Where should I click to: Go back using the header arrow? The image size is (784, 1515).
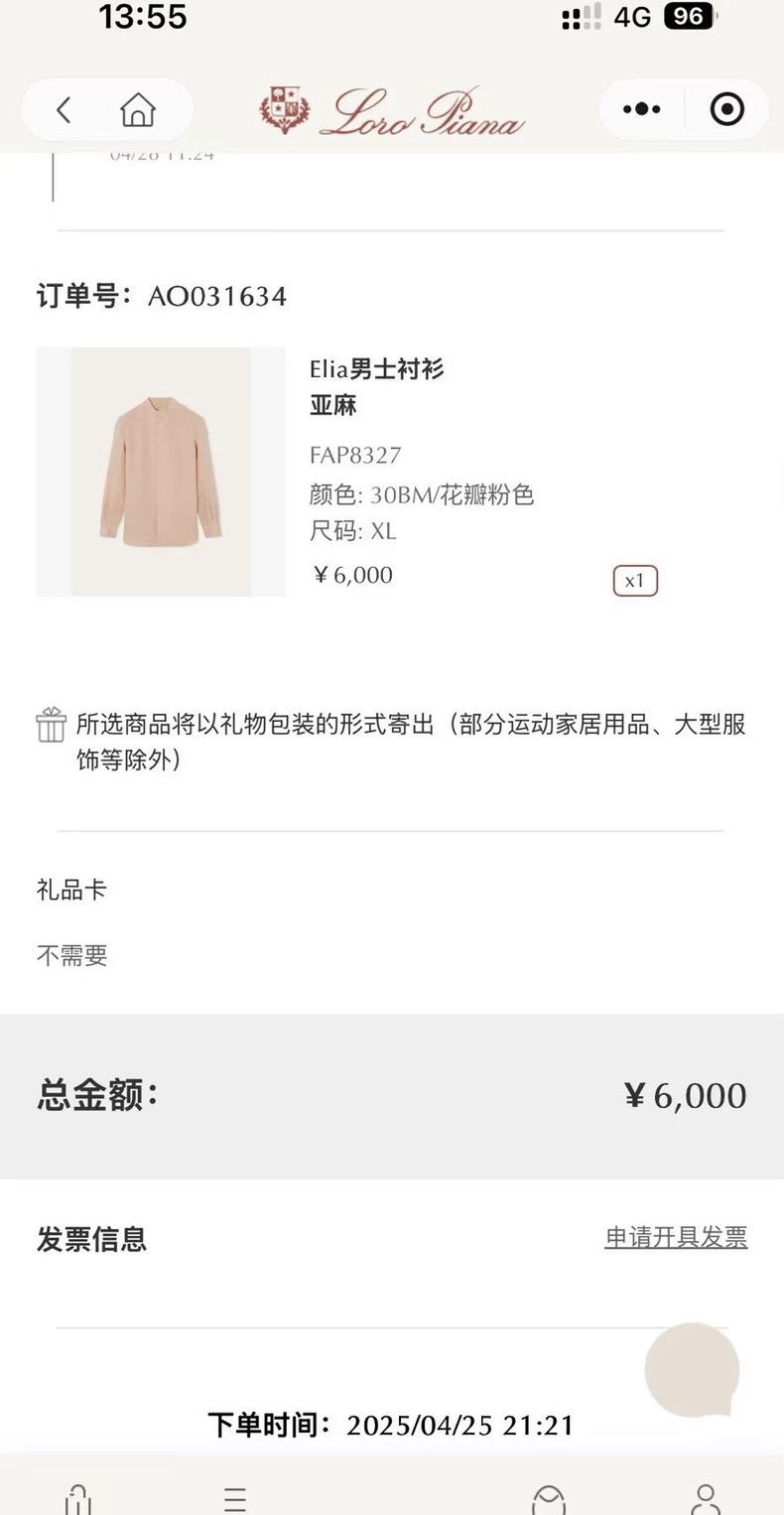(x=64, y=109)
